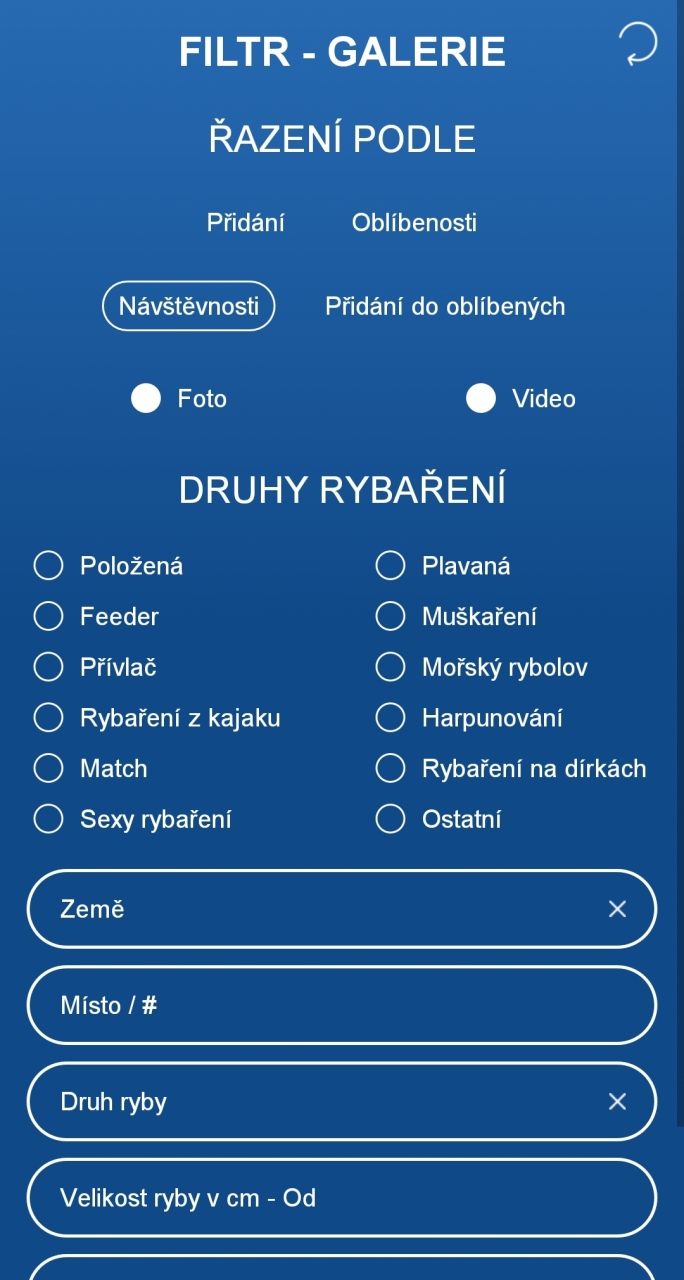This screenshot has height=1280, width=684.
Task: Sort by Přidání
Action: [245, 222]
